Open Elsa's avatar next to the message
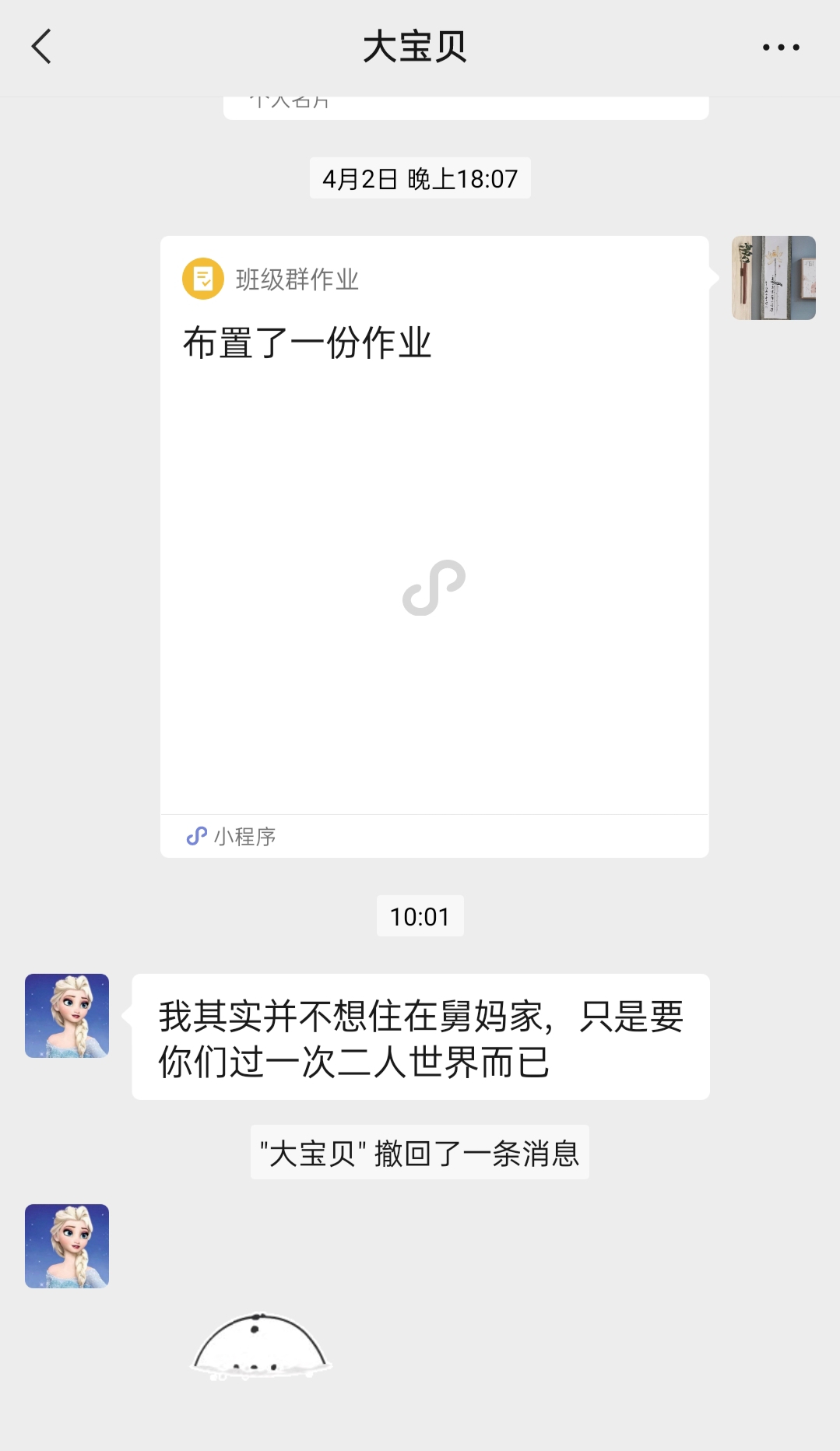 [x=66, y=1017]
